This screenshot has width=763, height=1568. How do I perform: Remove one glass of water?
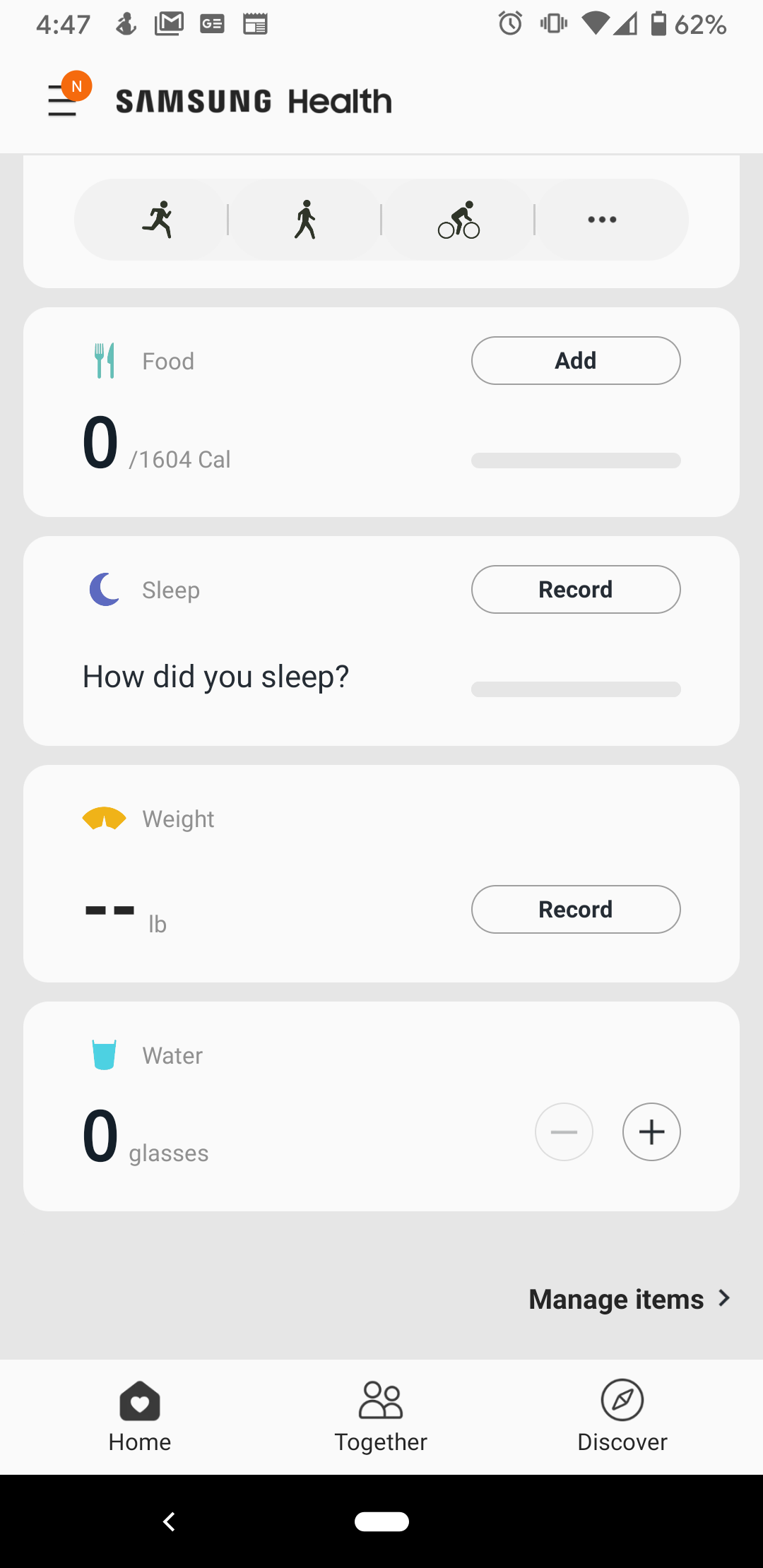click(x=564, y=1132)
